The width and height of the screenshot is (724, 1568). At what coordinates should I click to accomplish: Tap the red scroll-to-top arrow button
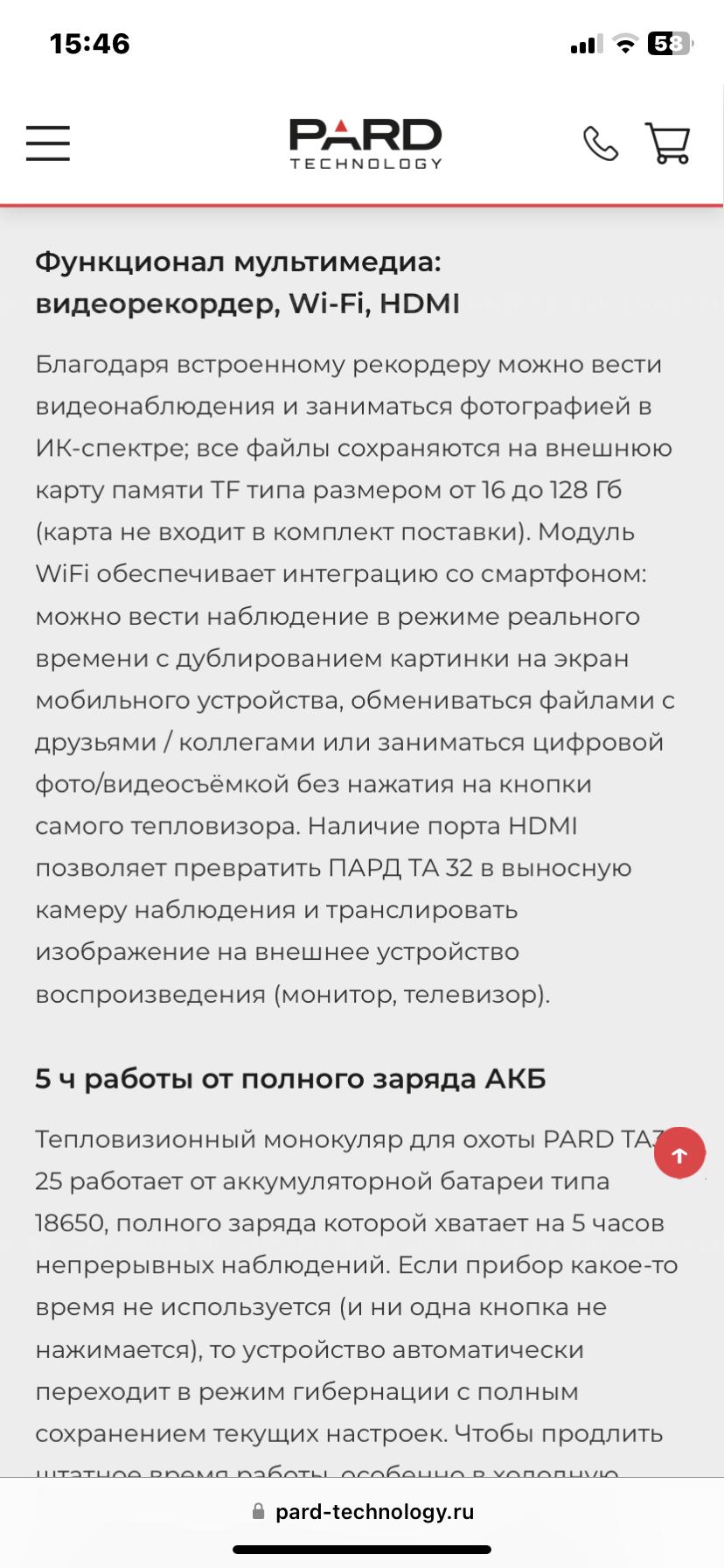(679, 1153)
